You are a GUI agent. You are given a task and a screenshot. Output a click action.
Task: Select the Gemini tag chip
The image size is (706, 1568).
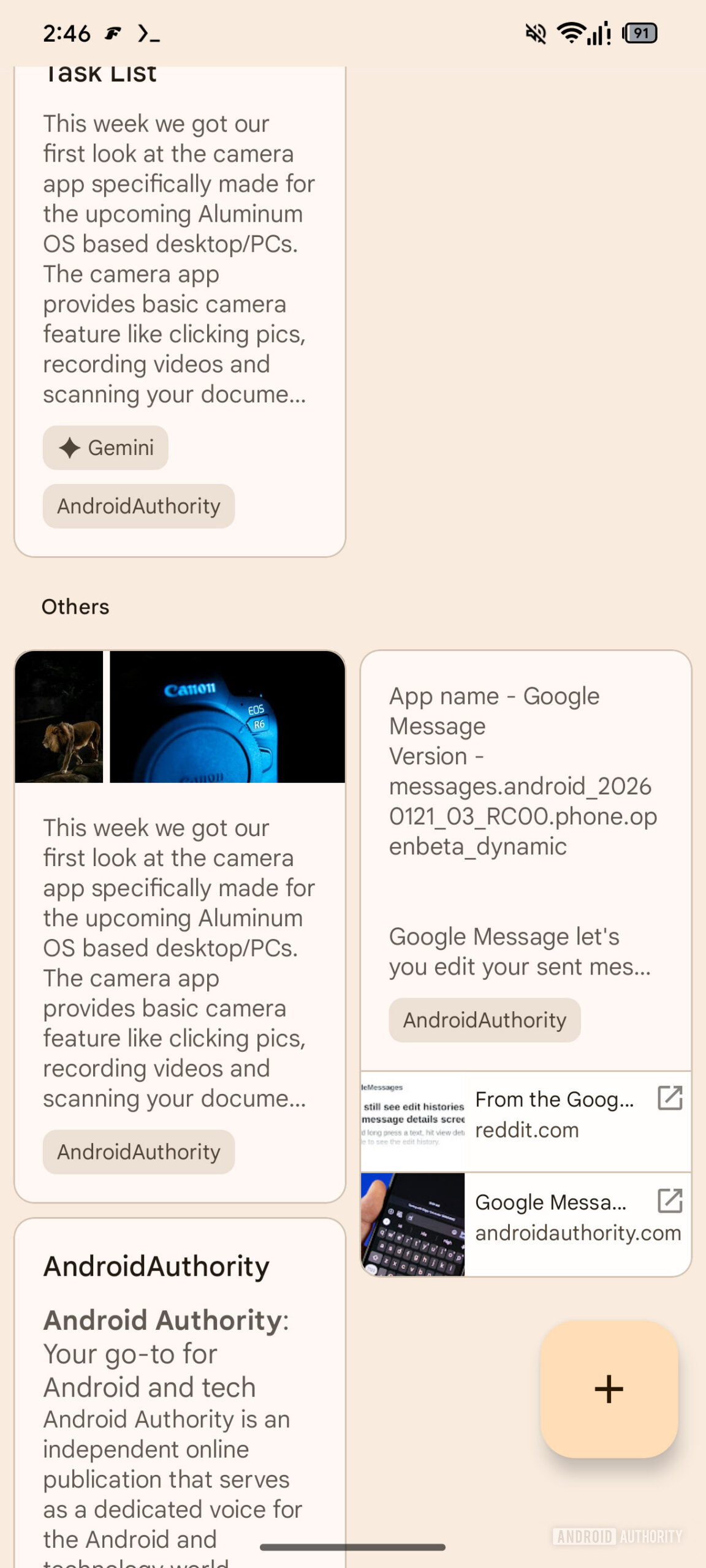[x=105, y=448]
